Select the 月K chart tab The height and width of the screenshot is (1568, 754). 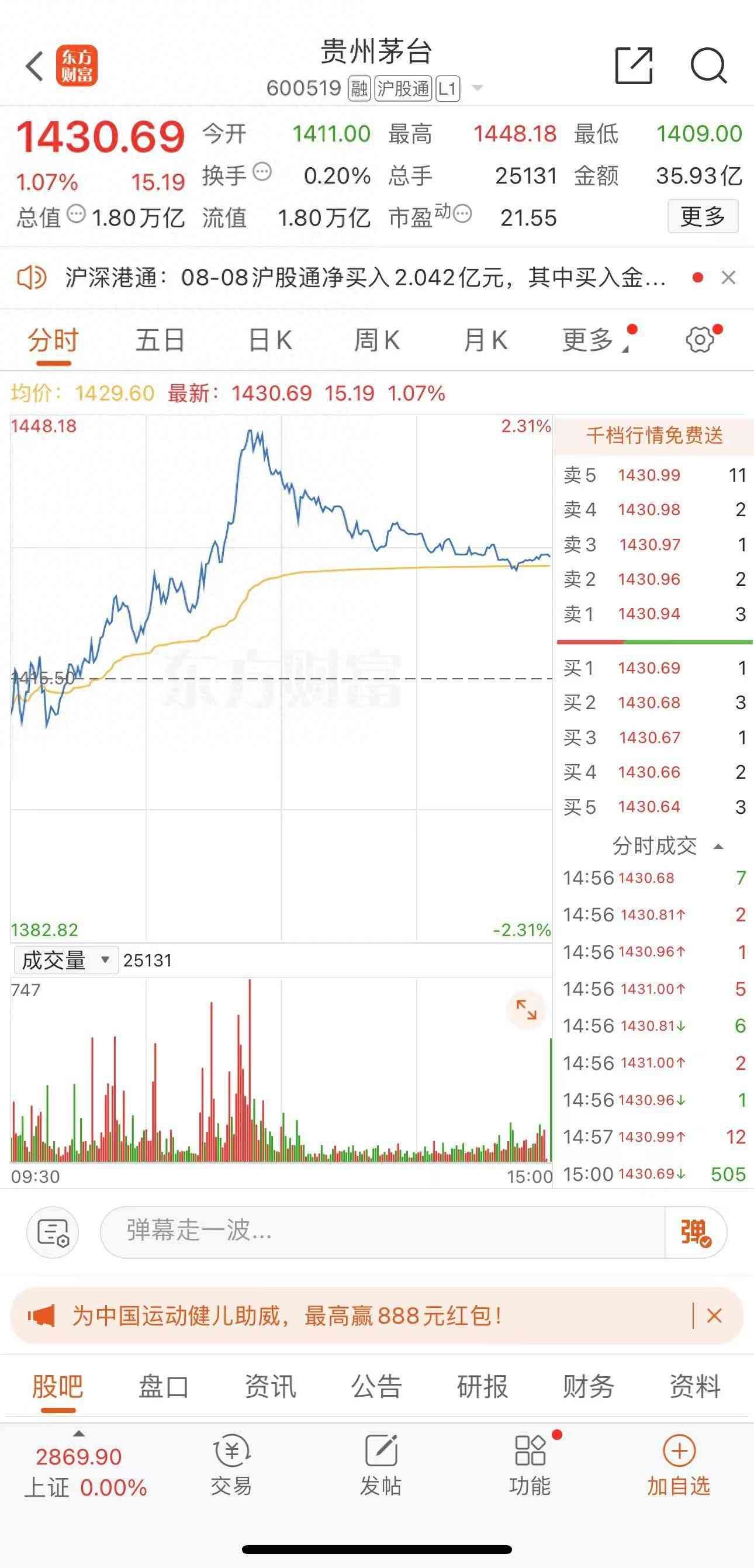tap(485, 340)
